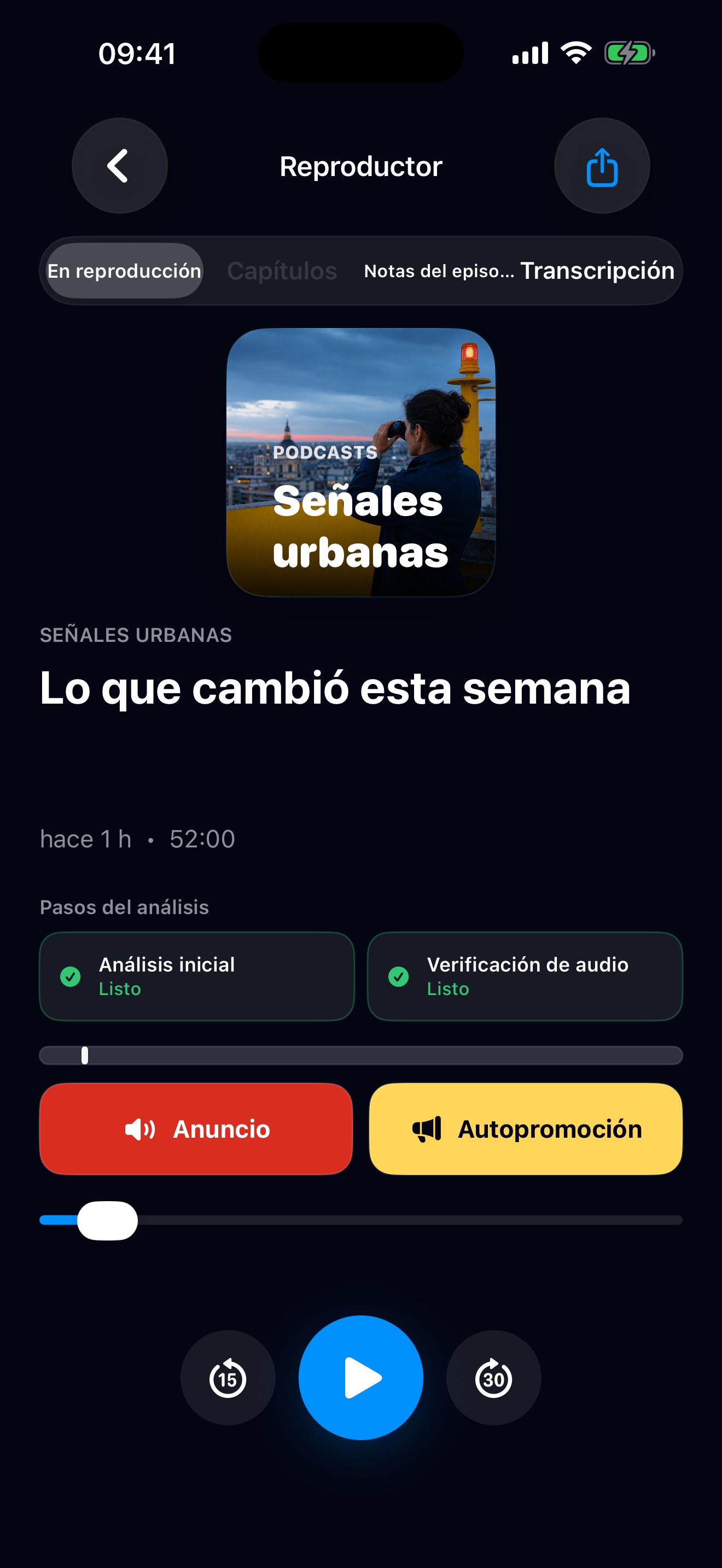Screen dimensions: 722x1568
Task: Tap the segment timeline marker
Action: 85,1056
